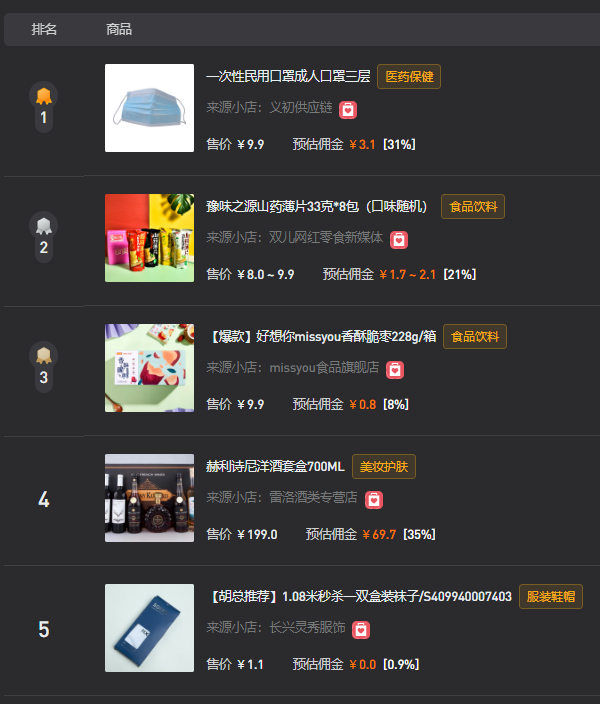Tap the shop icon beside 雷洛酒类专营店
Screen dimensions: 600x704
373,499
